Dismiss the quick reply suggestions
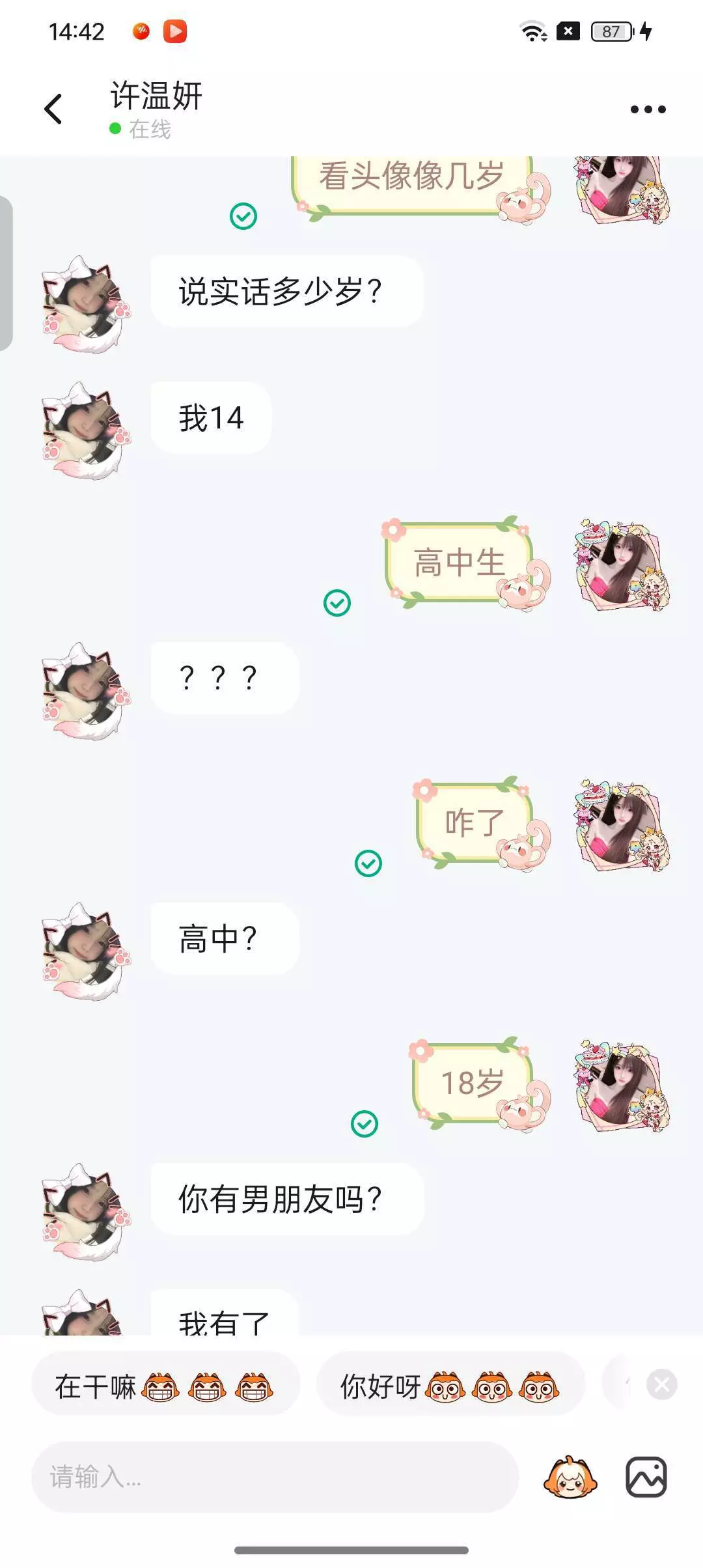 [662, 1385]
